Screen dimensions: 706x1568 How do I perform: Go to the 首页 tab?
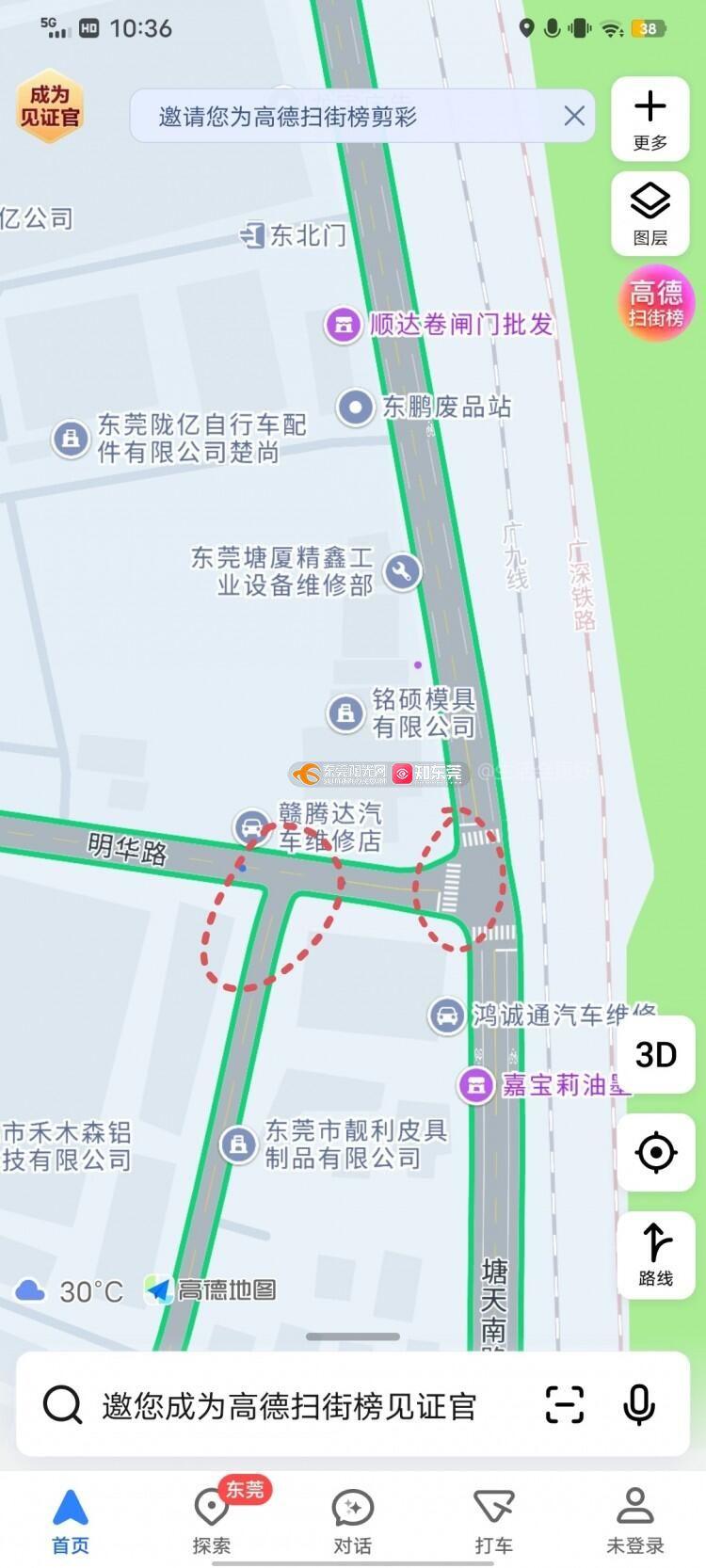(71, 1518)
